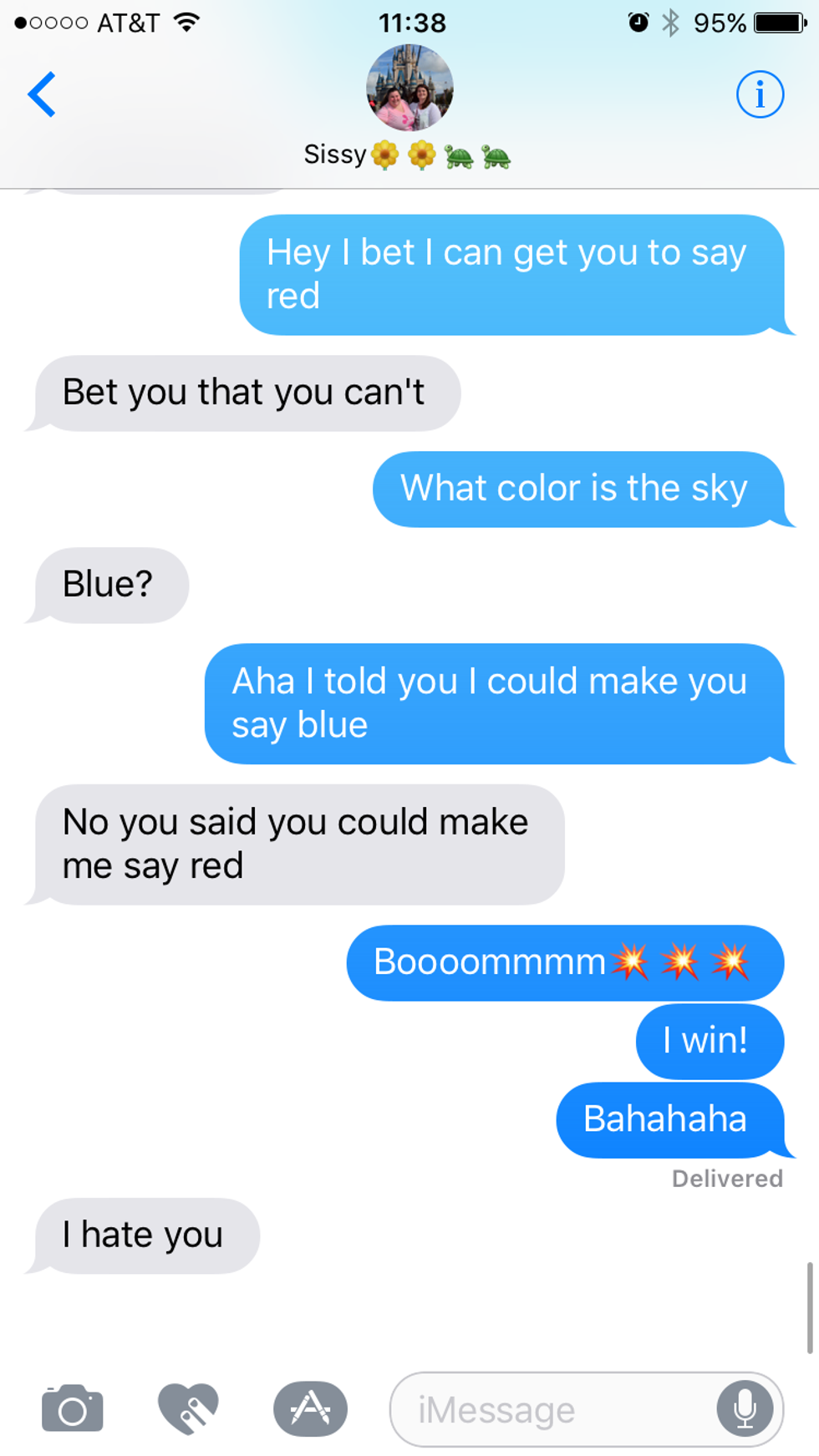Open conversation details info button
The height and width of the screenshot is (1456, 819).
tap(759, 94)
